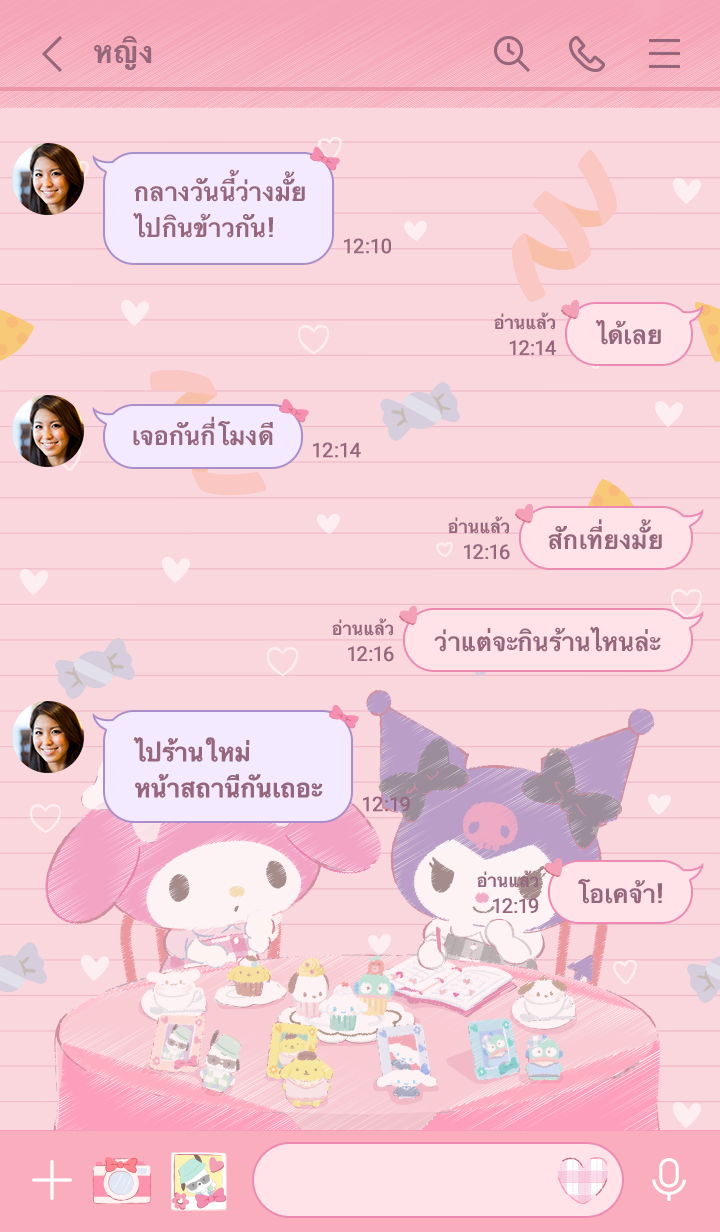Image resolution: width=720 pixels, height=1232 pixels.
Task: Open the camera
Action: (122, 1181)
